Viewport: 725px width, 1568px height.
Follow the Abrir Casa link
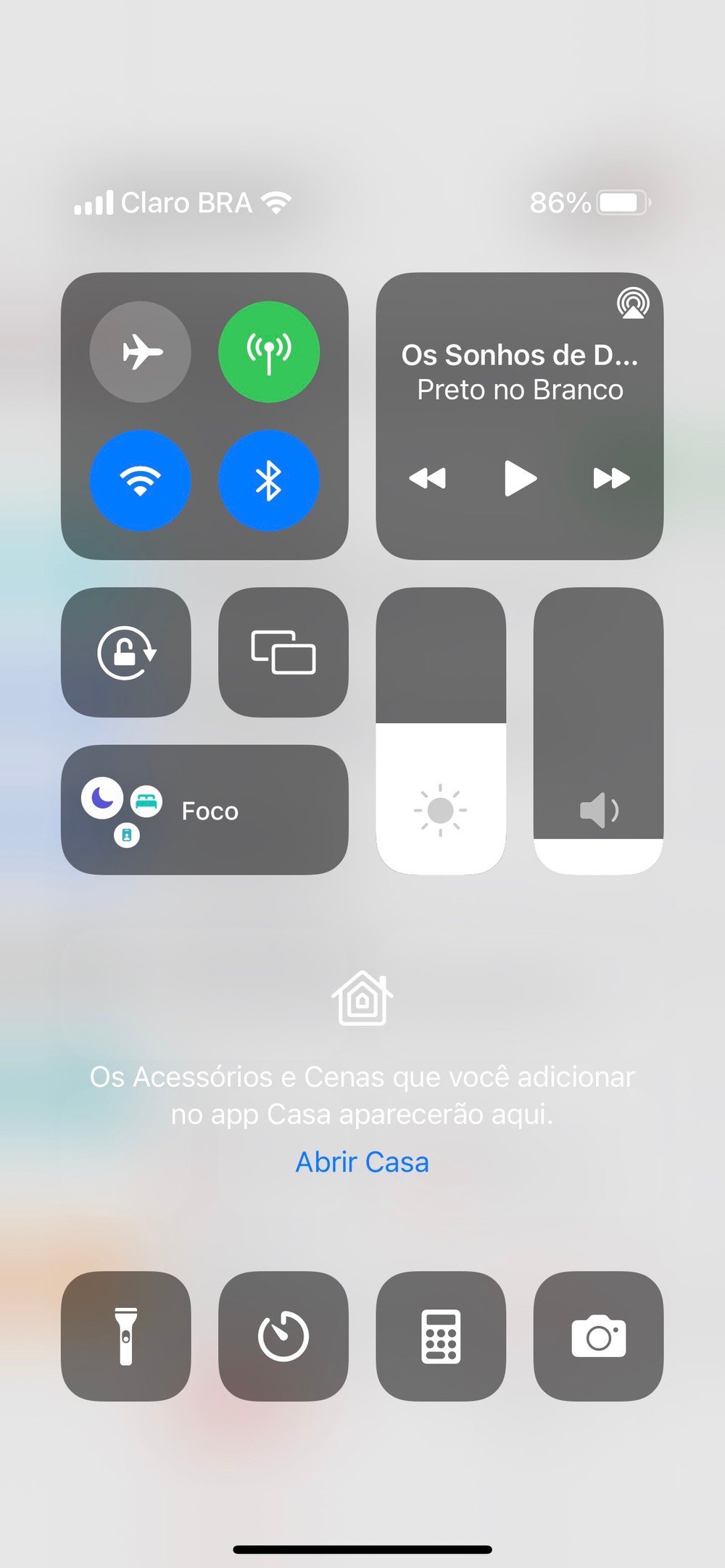[362, 1162]
